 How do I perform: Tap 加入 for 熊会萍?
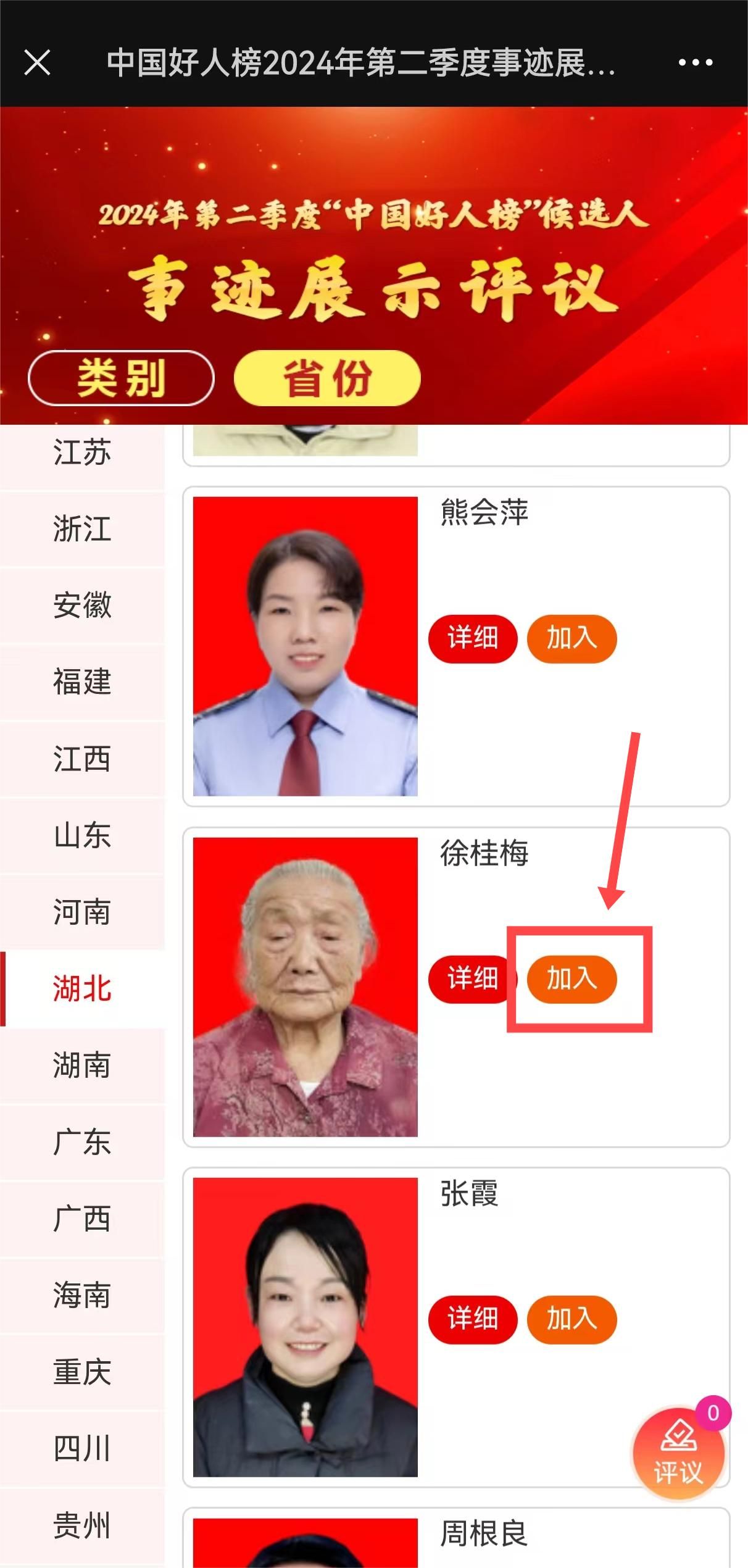tap(571, 638)
